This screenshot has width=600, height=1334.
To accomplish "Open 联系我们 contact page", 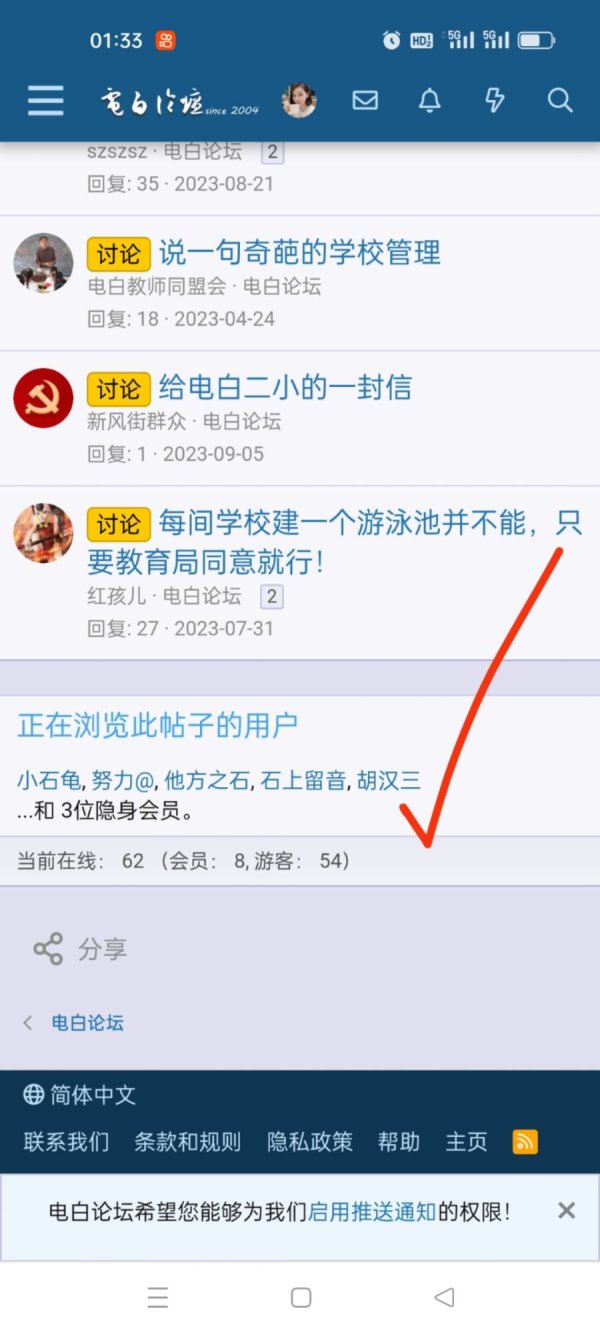I will (x=66, y=1142).
